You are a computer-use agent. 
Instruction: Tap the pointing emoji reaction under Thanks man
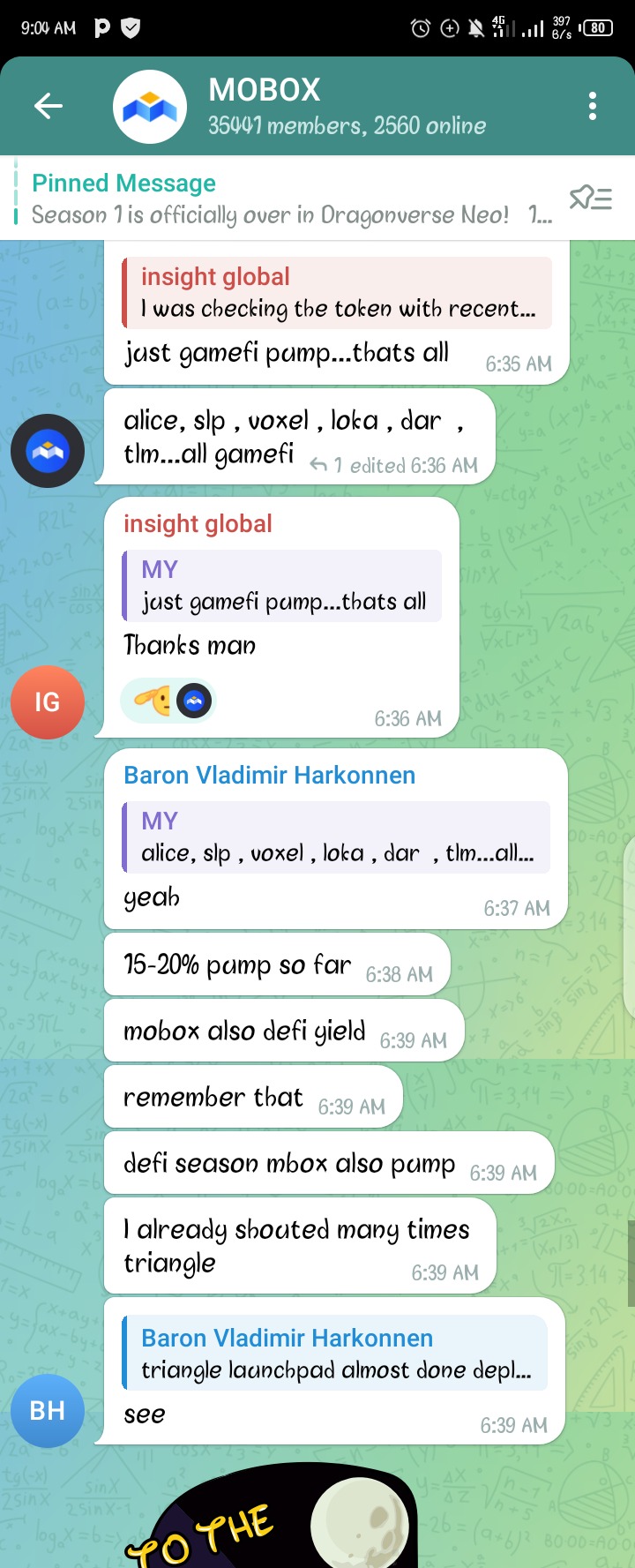[152, 701]
